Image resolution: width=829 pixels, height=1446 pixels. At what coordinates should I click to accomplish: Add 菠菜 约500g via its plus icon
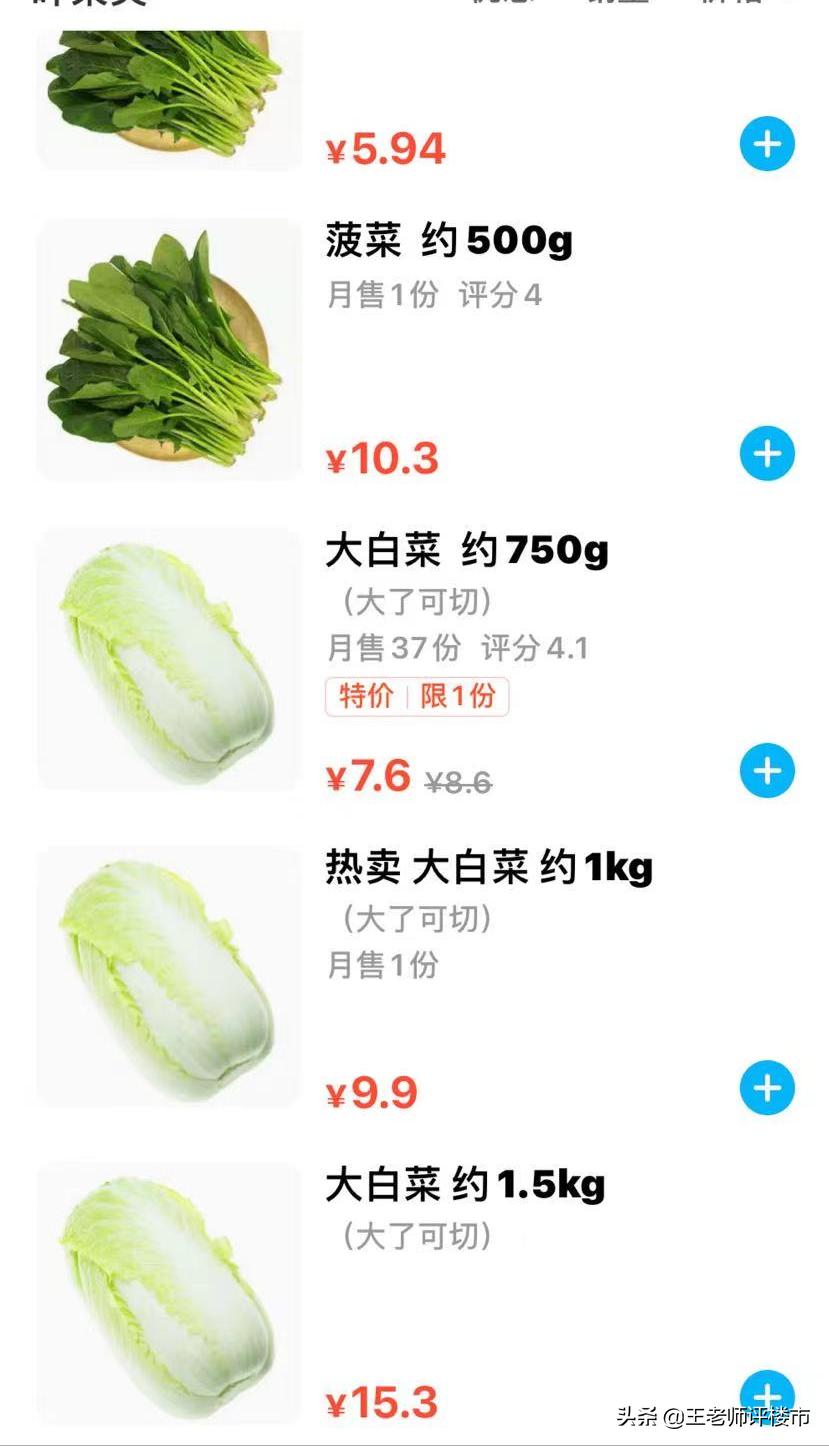(767, 454)
